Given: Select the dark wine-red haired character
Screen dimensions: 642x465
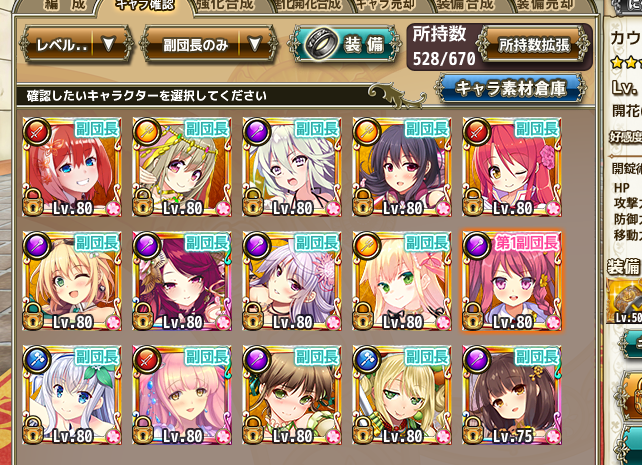Looking at the screenshot, I should [177, 281].
